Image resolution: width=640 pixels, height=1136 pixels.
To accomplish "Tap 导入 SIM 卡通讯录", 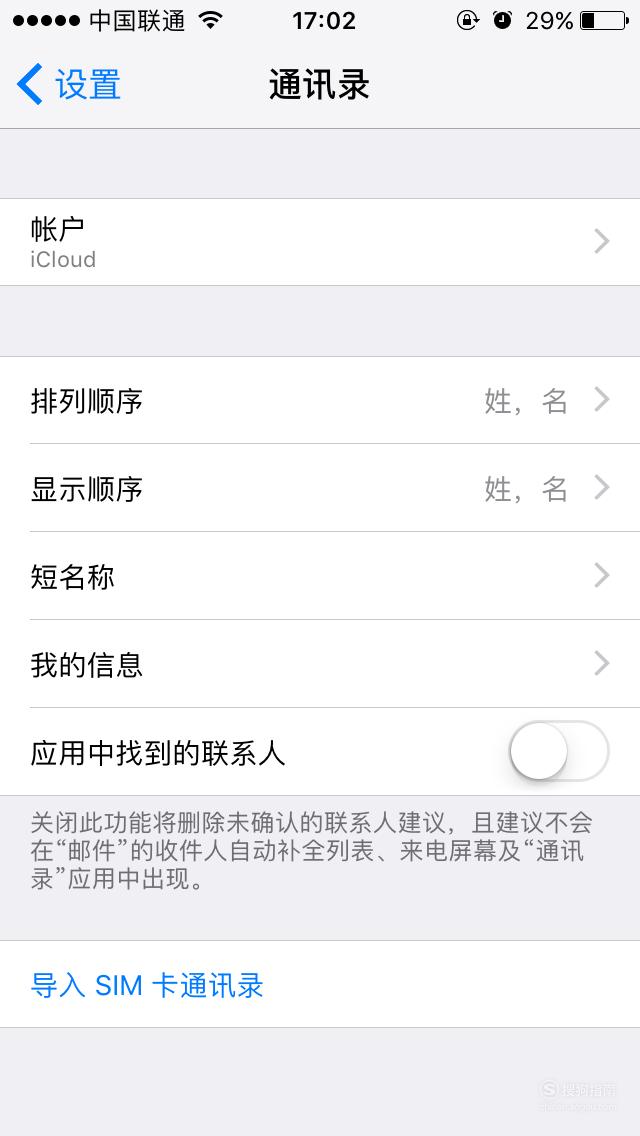I will 146,985.
